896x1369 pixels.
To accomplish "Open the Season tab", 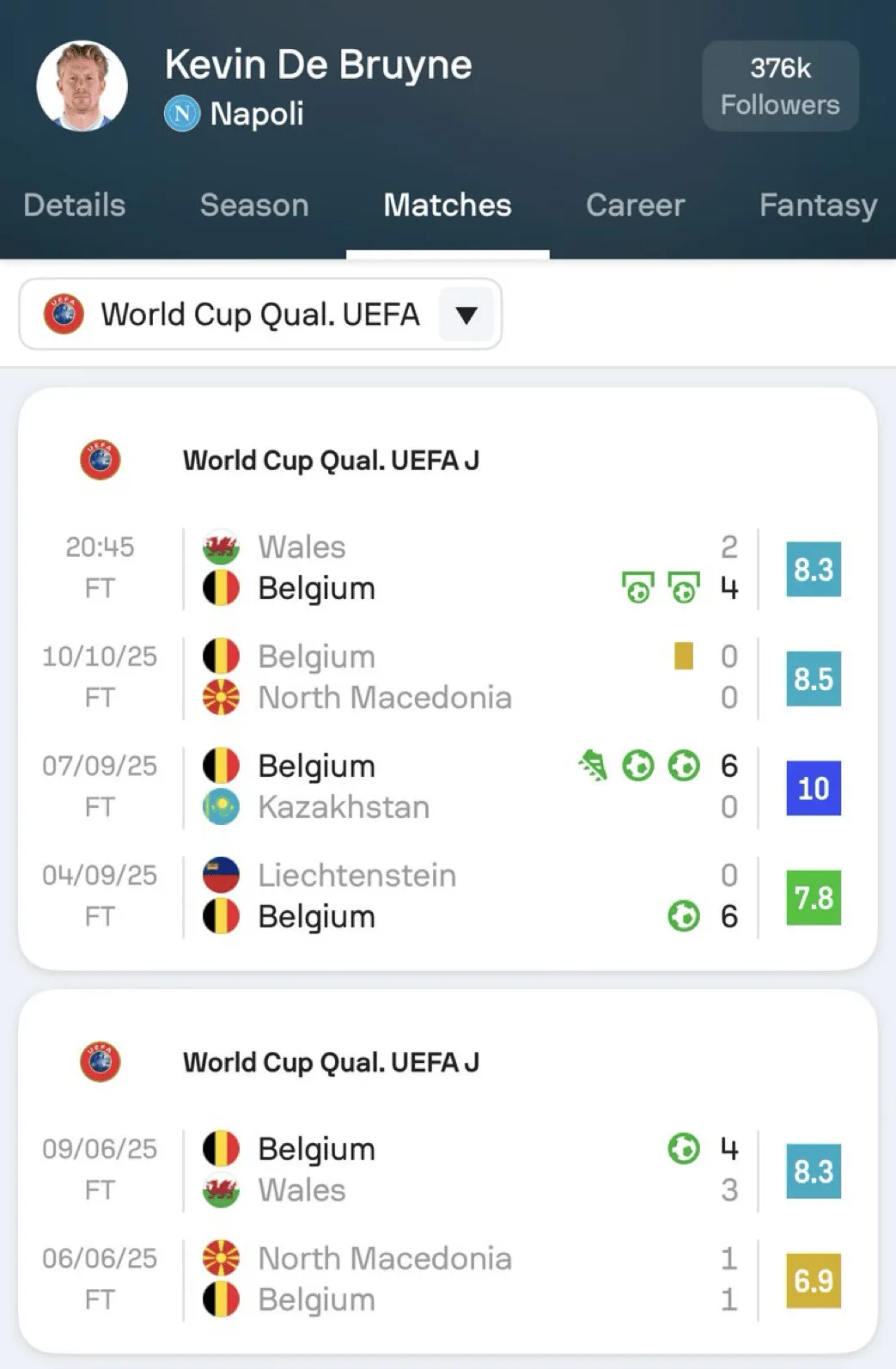I will coord(254,205).
